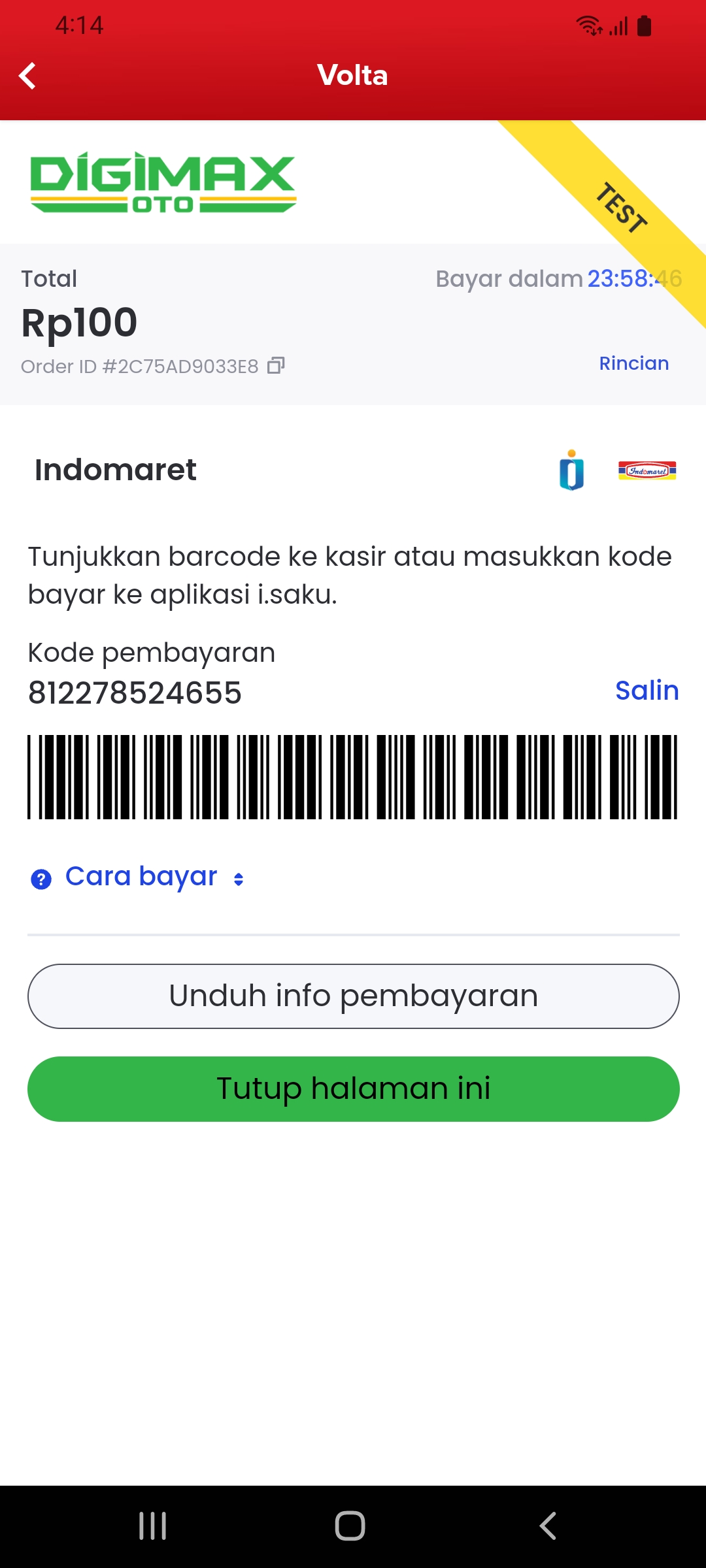This screenshot has height=1568, width=706.
Task: Tap Unduh info pembayaran button
Action: tap(353, 996)
